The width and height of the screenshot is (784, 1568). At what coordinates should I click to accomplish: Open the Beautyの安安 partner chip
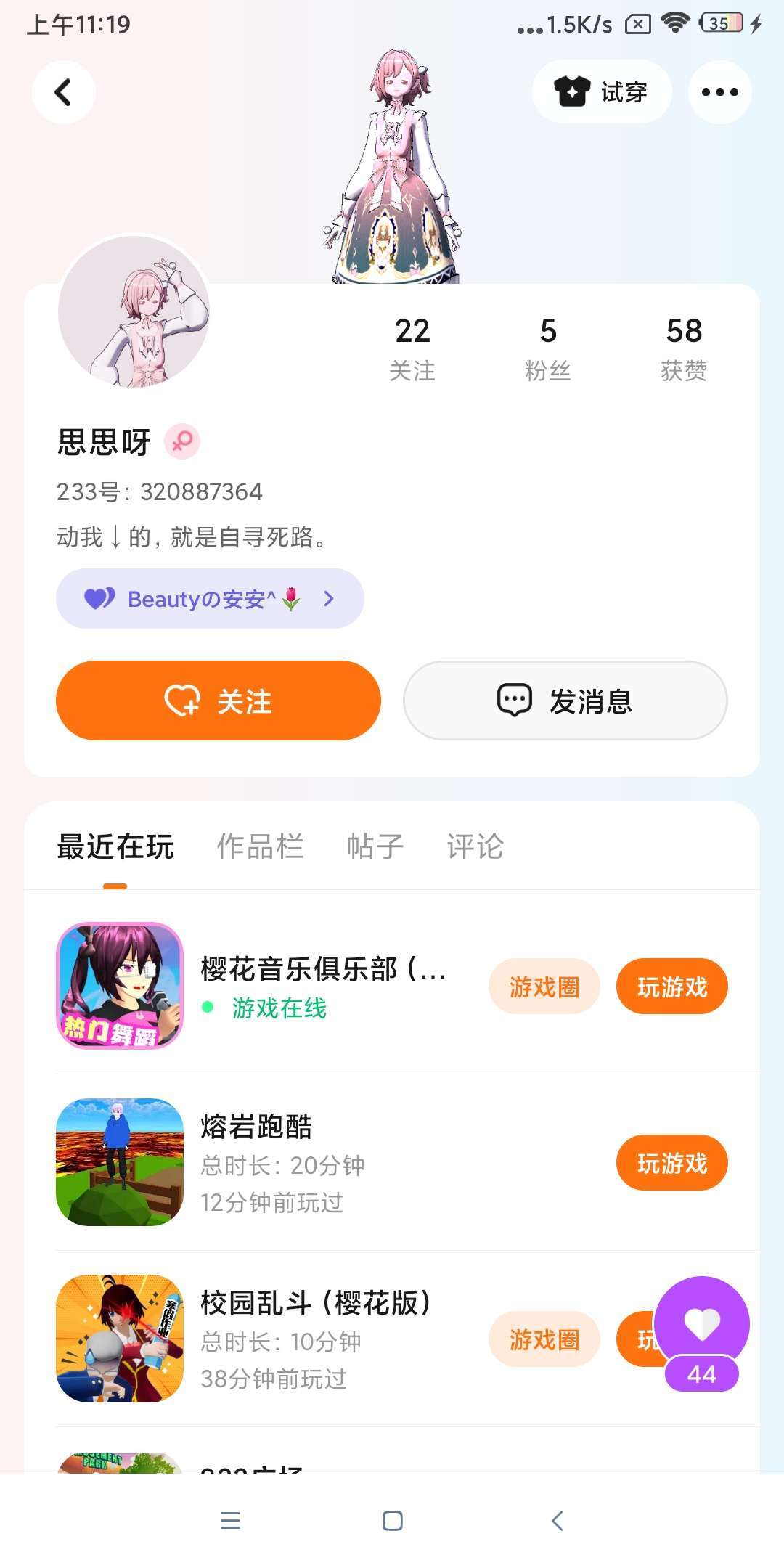(x=210, y=599)
